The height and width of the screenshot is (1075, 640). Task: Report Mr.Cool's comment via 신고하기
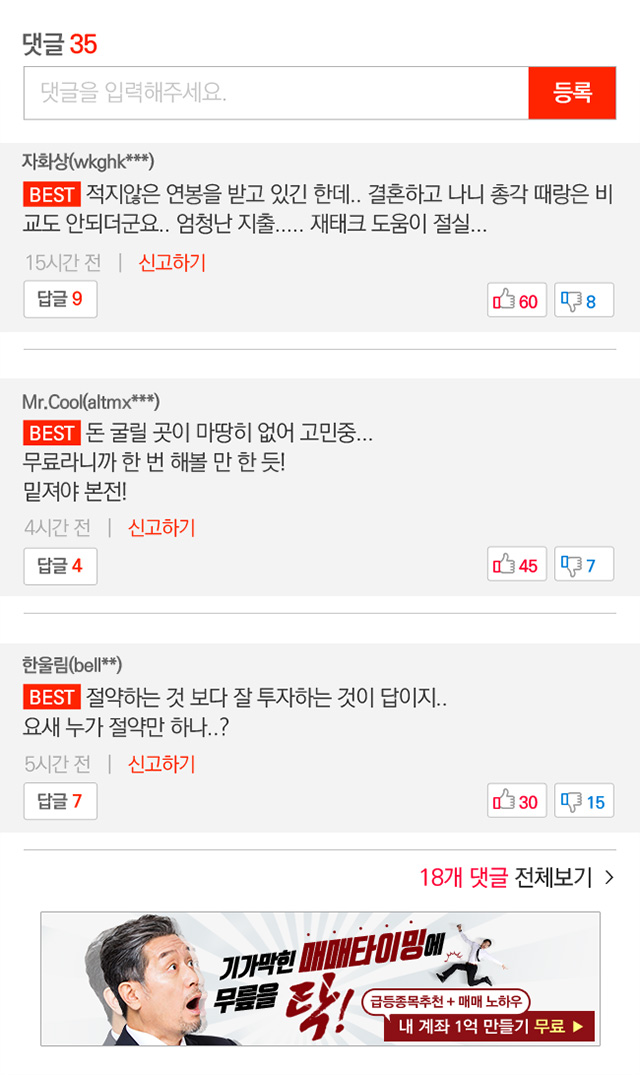coord(161,527)
